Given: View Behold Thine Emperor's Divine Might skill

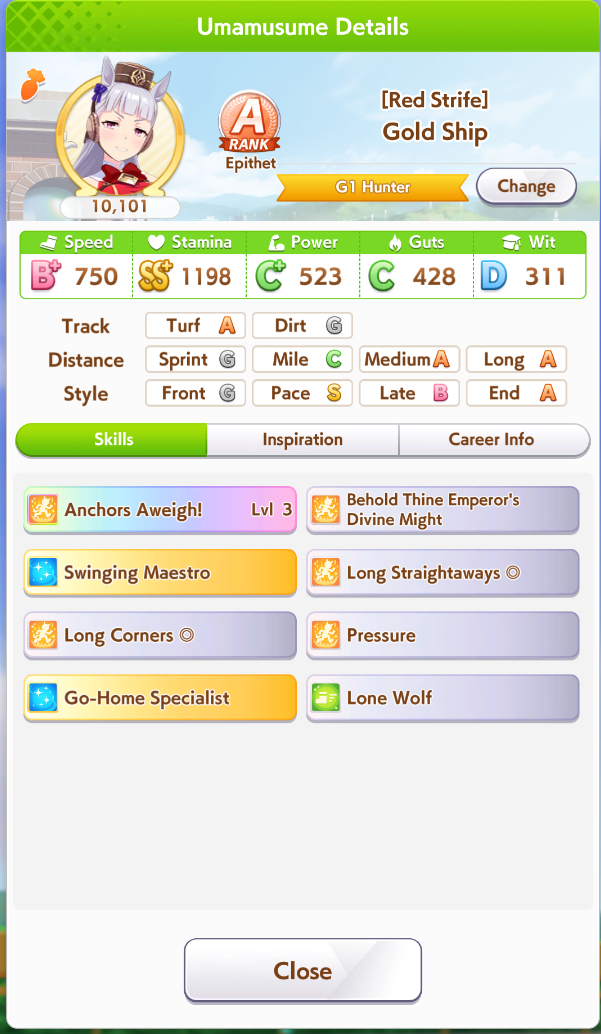Looking at the screenshot, I should pos(443,510).
